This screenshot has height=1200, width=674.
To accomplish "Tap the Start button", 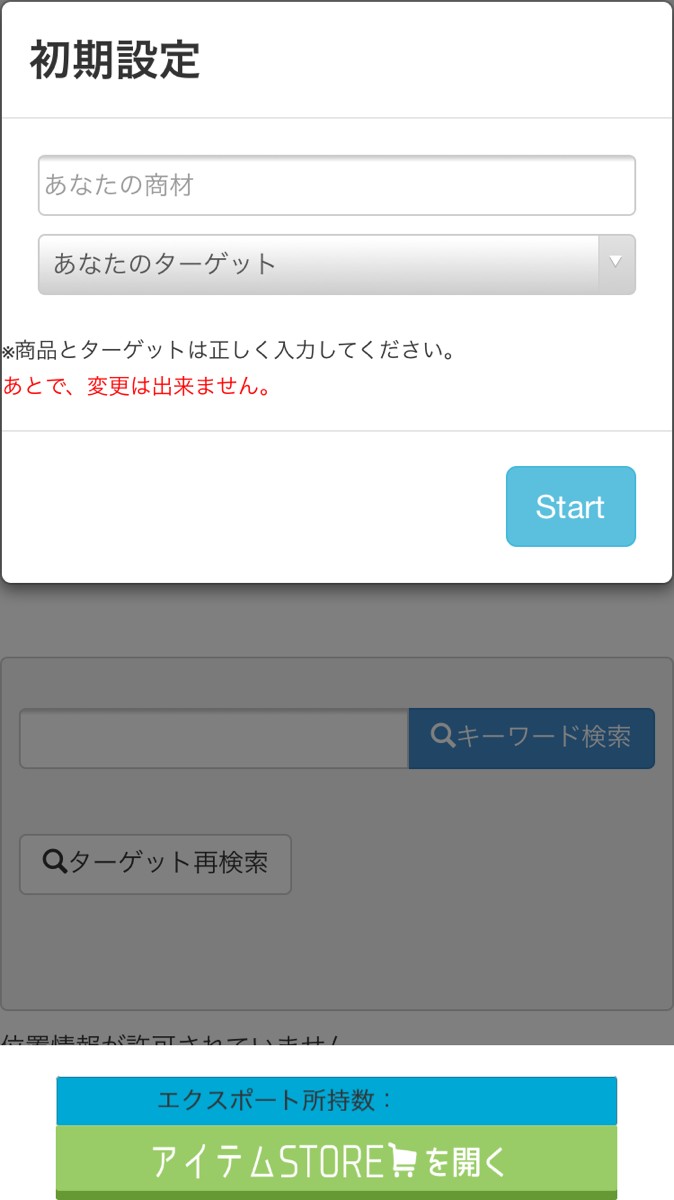I will pos(570,506).
